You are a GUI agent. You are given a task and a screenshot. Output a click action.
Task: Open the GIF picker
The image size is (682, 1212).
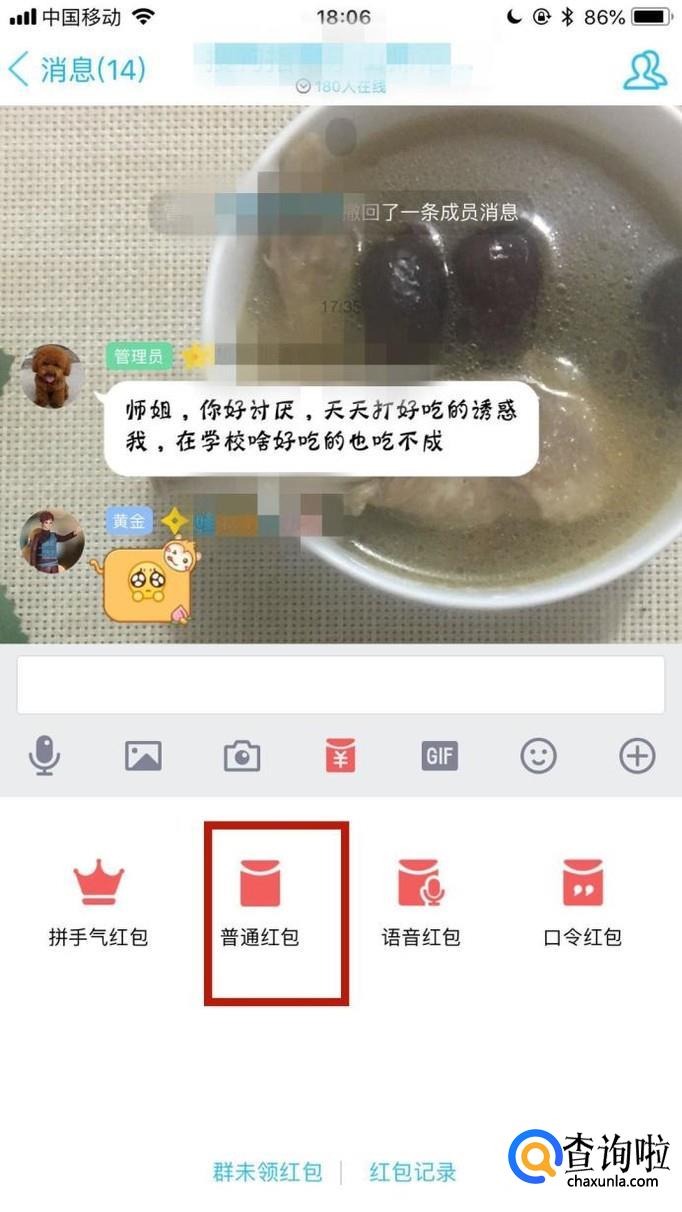click(x=439, y=756)
